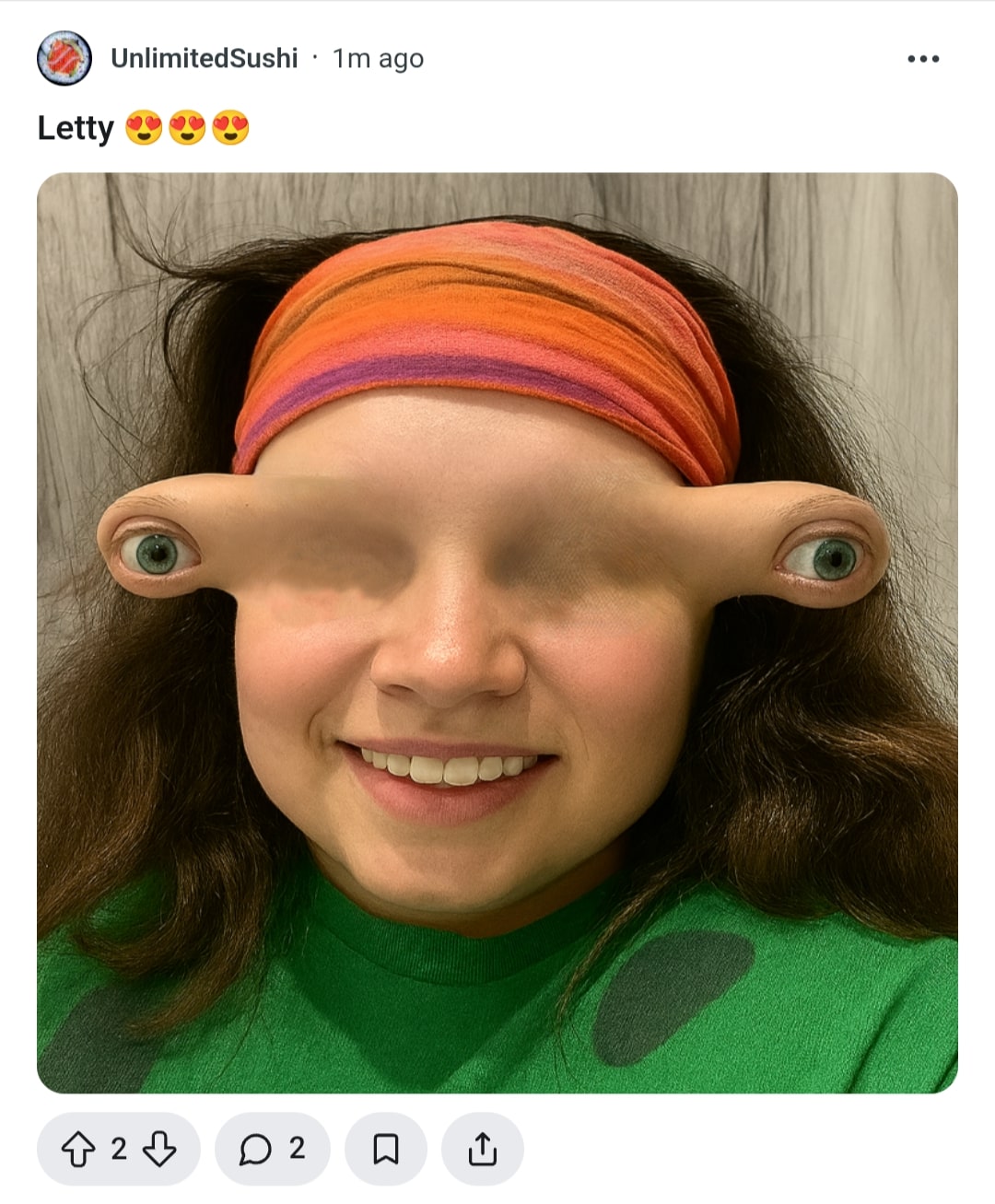This screenshot has height=1204, width=995.
Task: Downvote the Letty post
Action: [x=160, y=1149]
